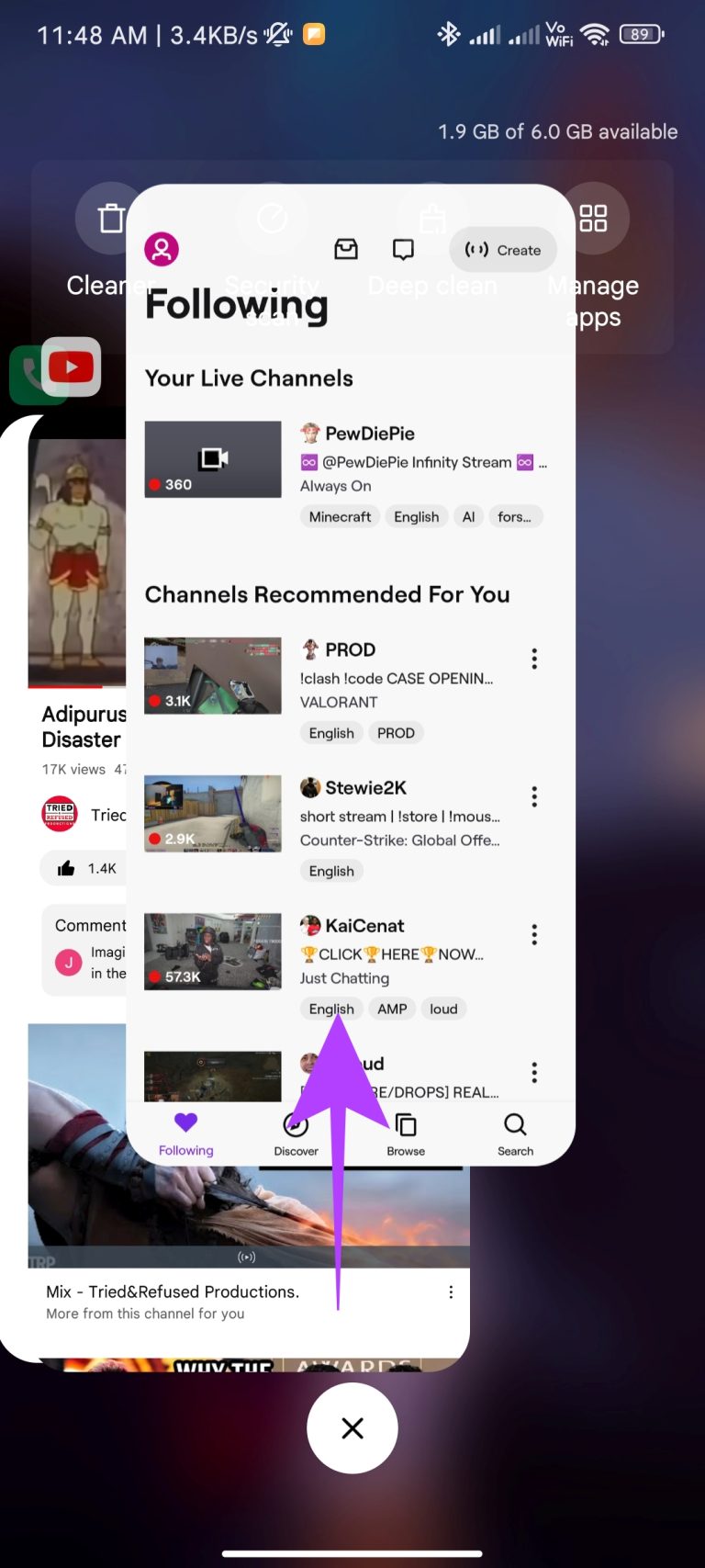Open KaiCenat's live stream thumbnail

click(x=212, y=952)
